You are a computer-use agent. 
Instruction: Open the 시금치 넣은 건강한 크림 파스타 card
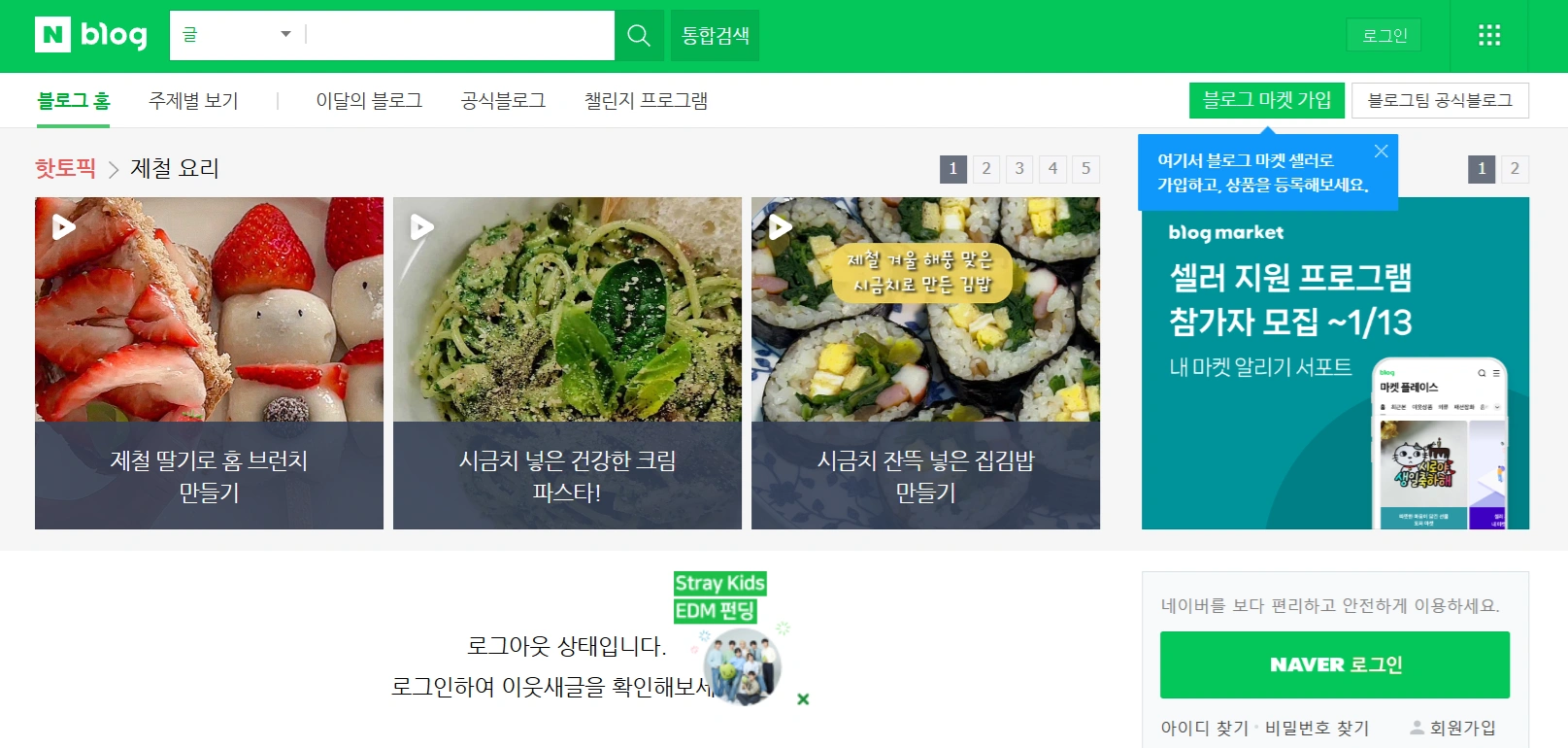(567, 363)
